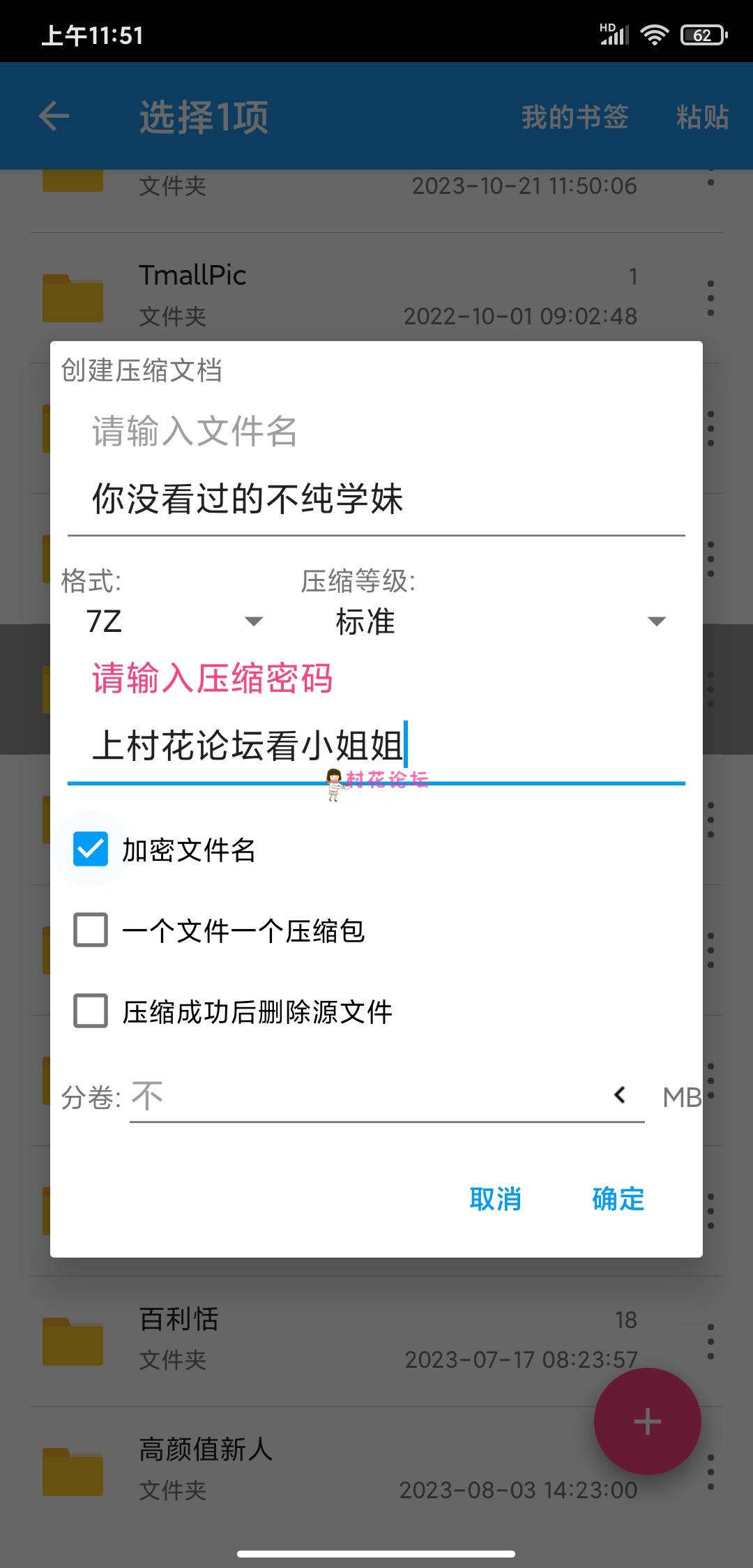Image resolution: width=753 pixels, height=1568 pixels.
Task: Enable 压缩成功后删除源文件 checkbox
Action: (91, 1011)
